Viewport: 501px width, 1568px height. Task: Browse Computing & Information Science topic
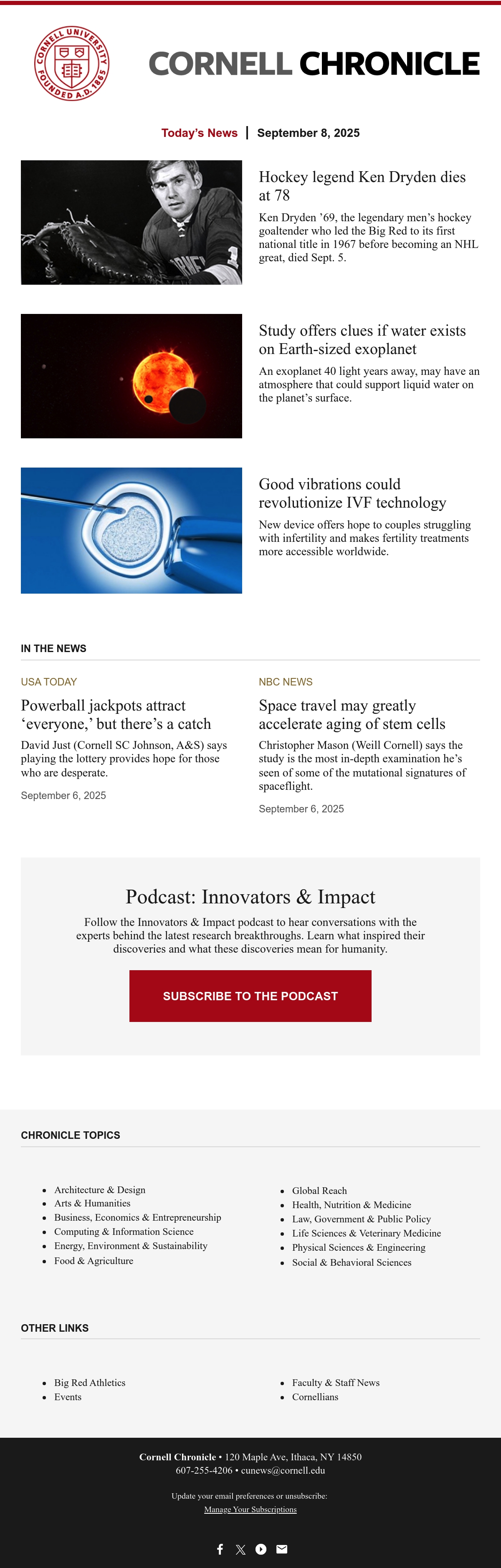click(124, 1232)
